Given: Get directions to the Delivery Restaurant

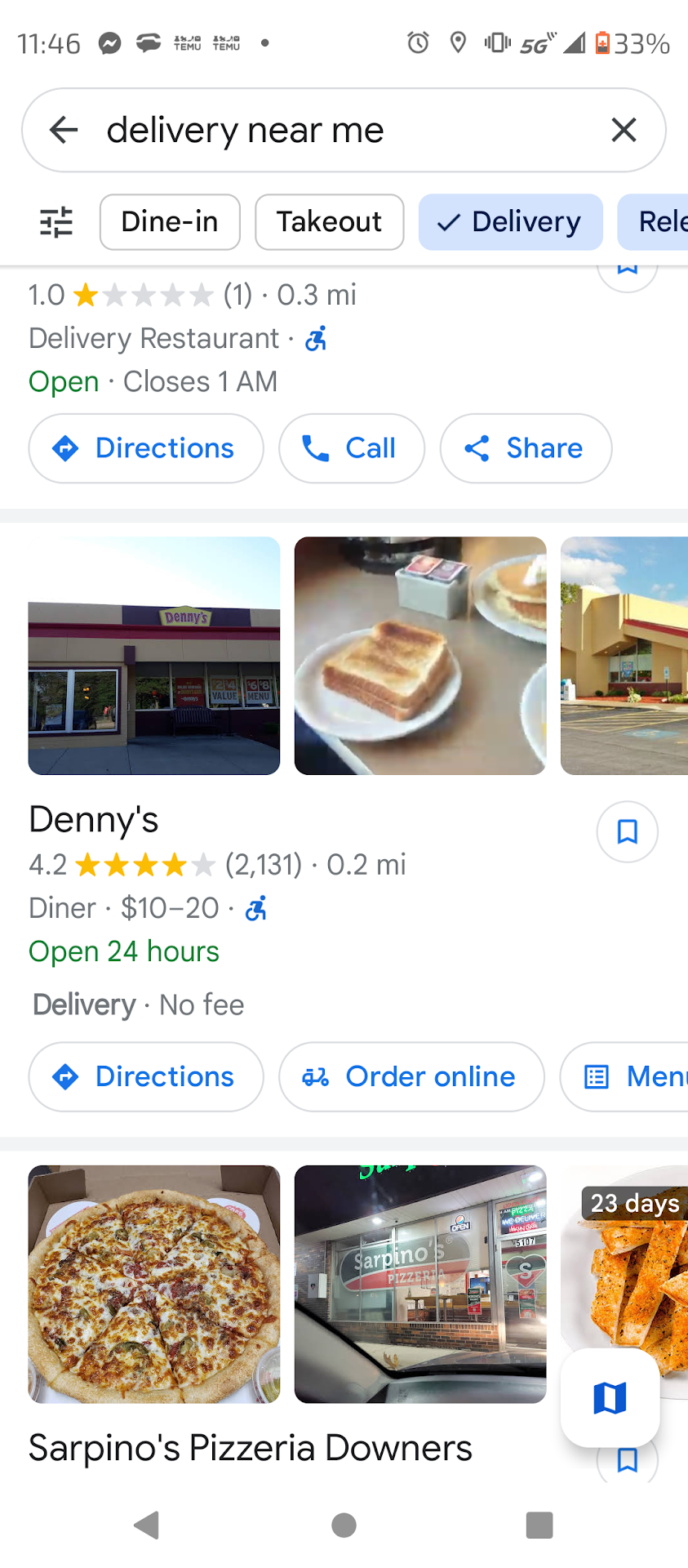Looking at the screenshot, I should [x=146, y=448].
